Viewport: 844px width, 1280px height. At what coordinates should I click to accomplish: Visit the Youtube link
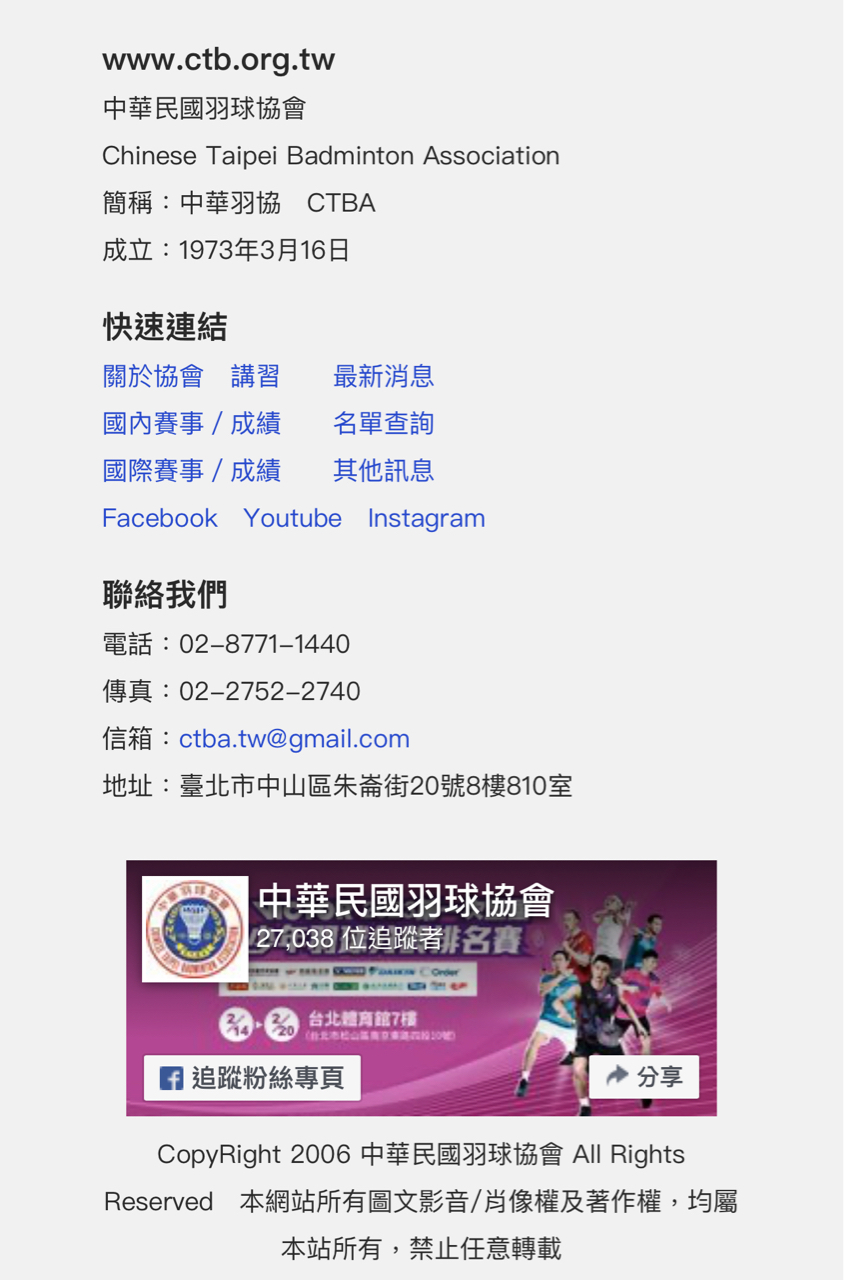click(x=292, y=518)
